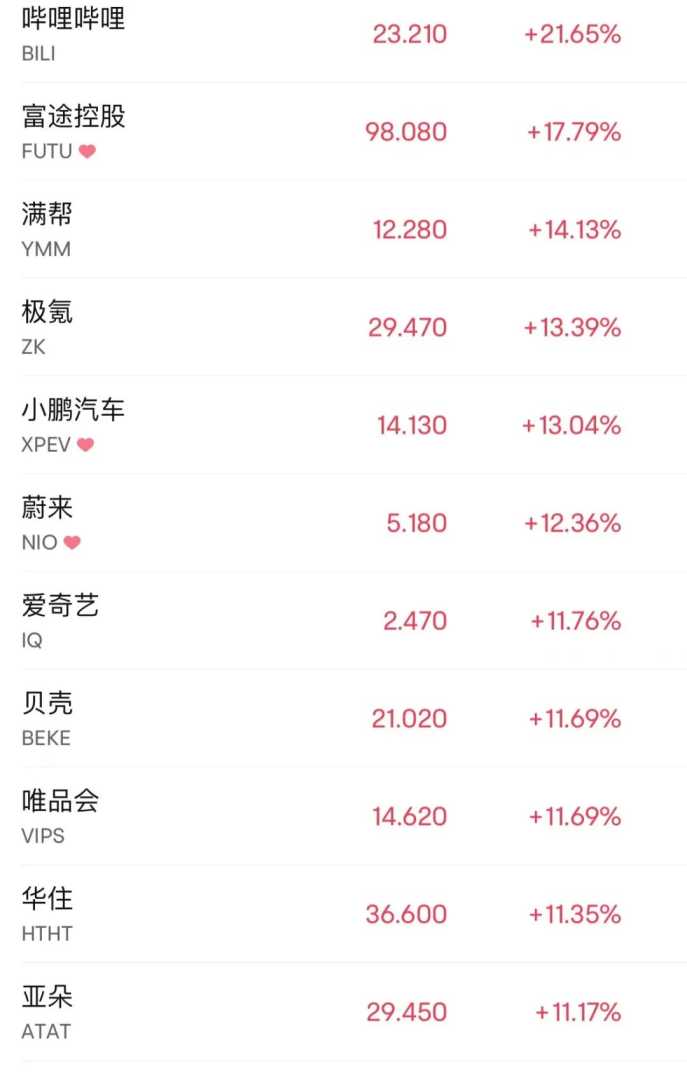Tap the 爱奇艺 IQ stock row
The width and height of the screenshot is (687, 1080).
tap(60, 621)
